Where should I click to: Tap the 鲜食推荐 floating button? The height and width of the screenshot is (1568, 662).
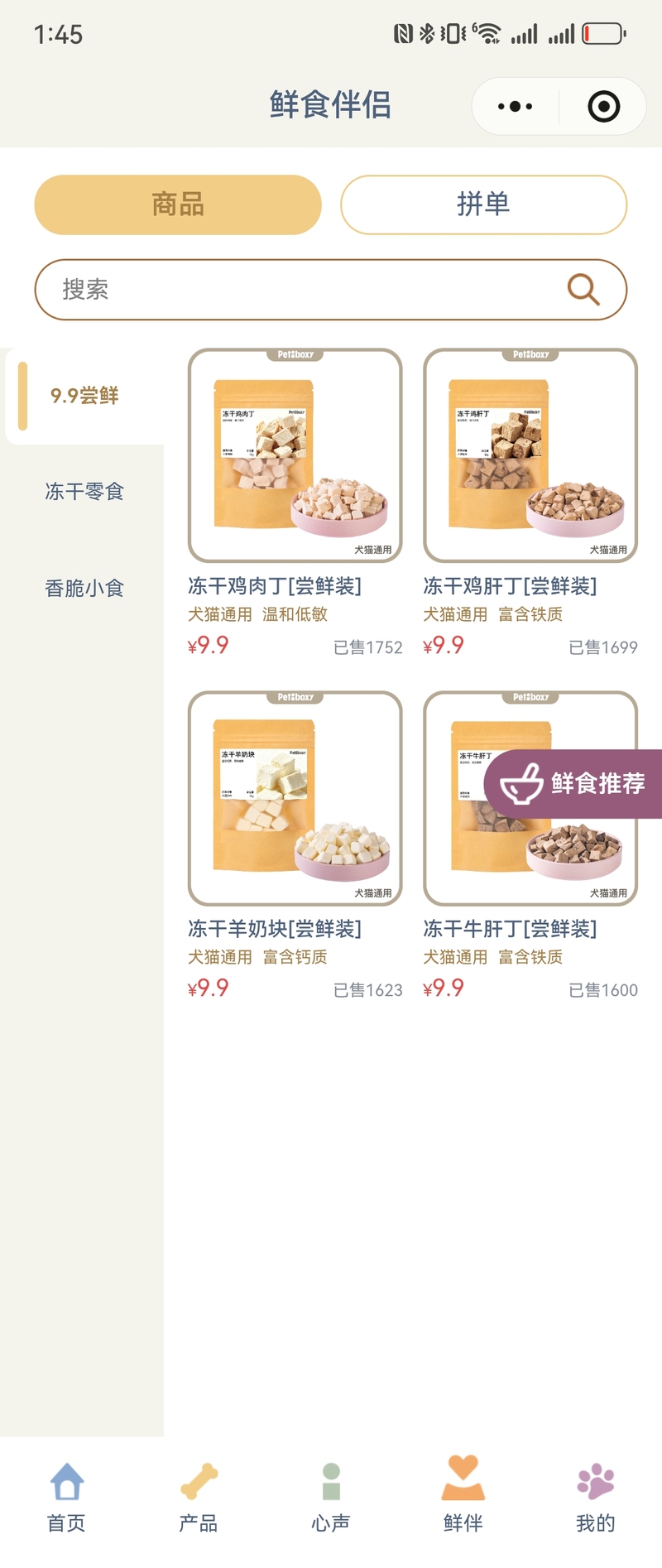click(573, 784)
